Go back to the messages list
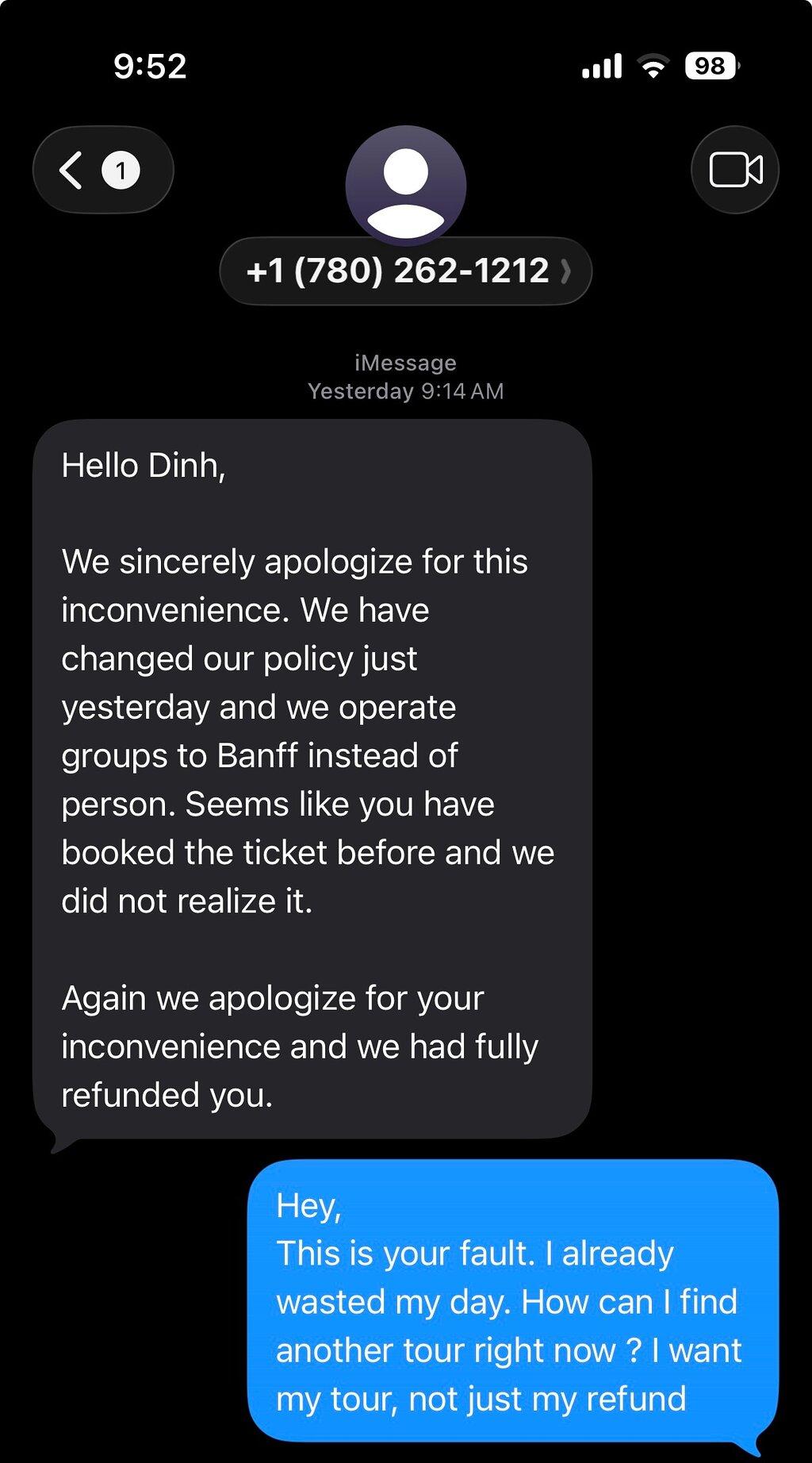812x1463 pixels. [103, 170]
